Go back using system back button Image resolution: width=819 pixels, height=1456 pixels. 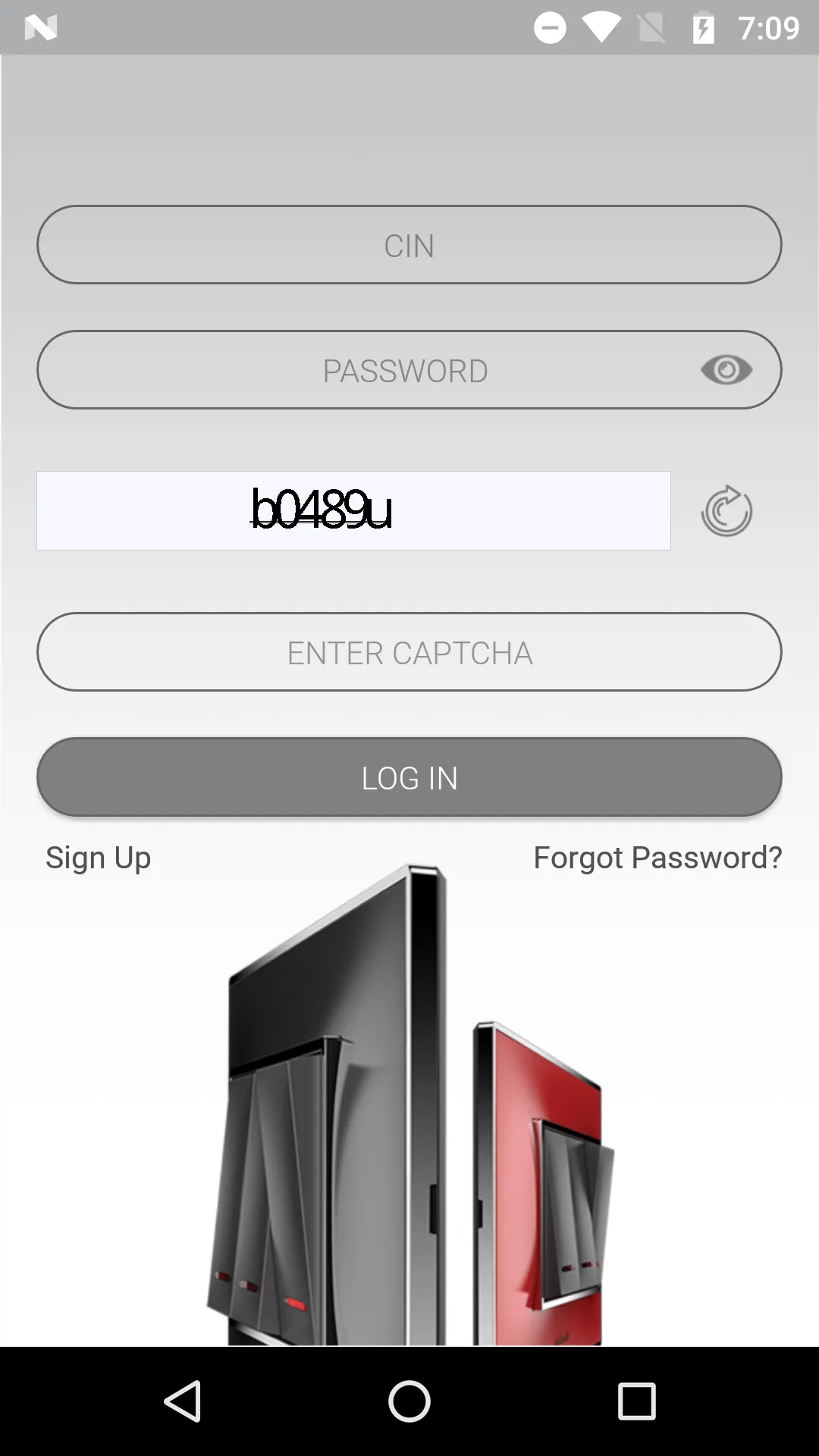(182, 1401)
